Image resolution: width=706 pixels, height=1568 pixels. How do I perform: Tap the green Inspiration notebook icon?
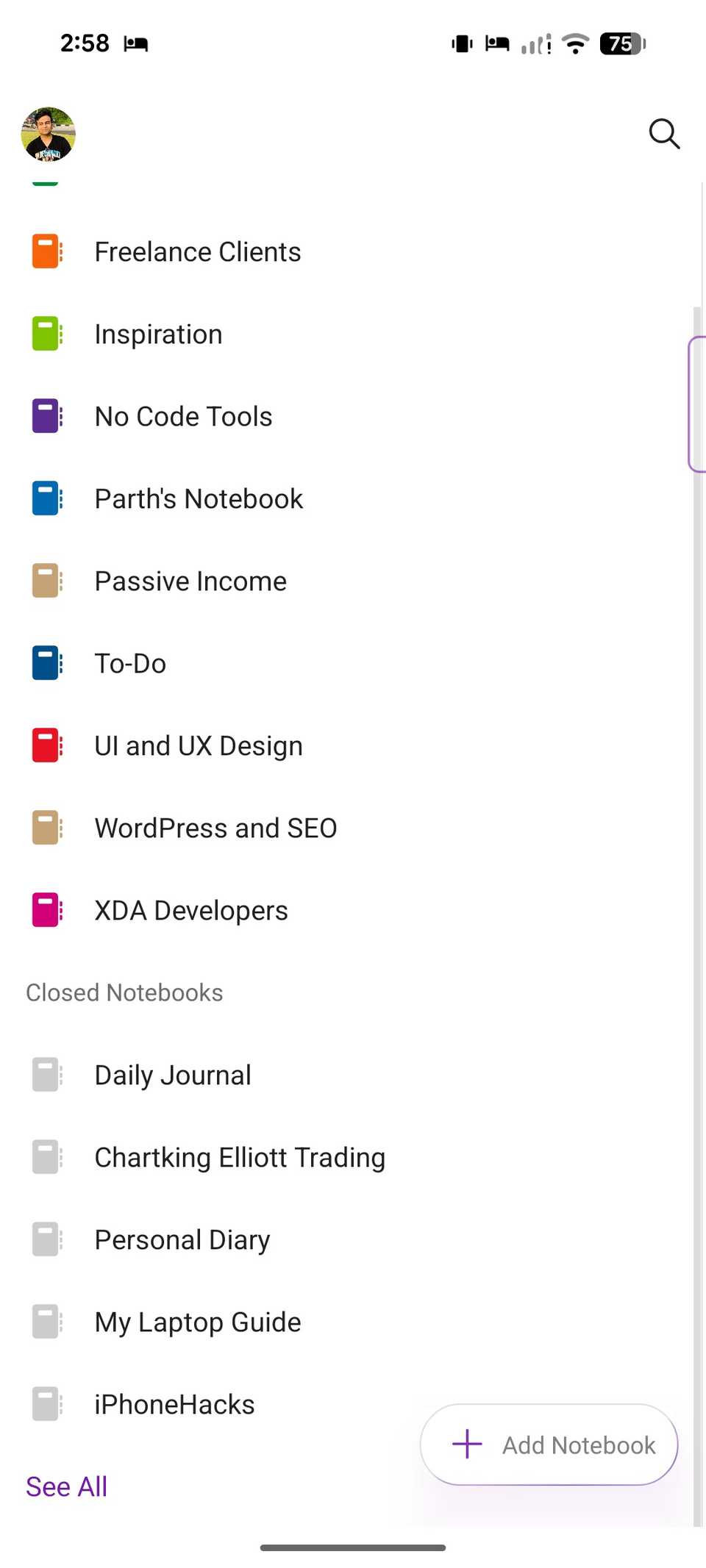[x=47, y=334]
